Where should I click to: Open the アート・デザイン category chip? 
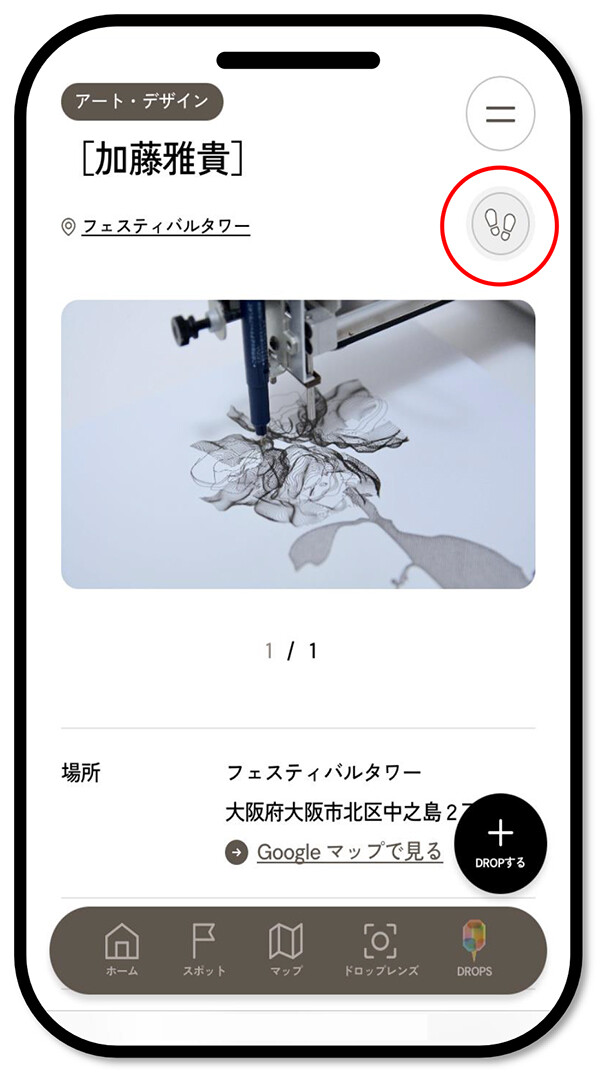pyautogui.click(x=142, y=101)
